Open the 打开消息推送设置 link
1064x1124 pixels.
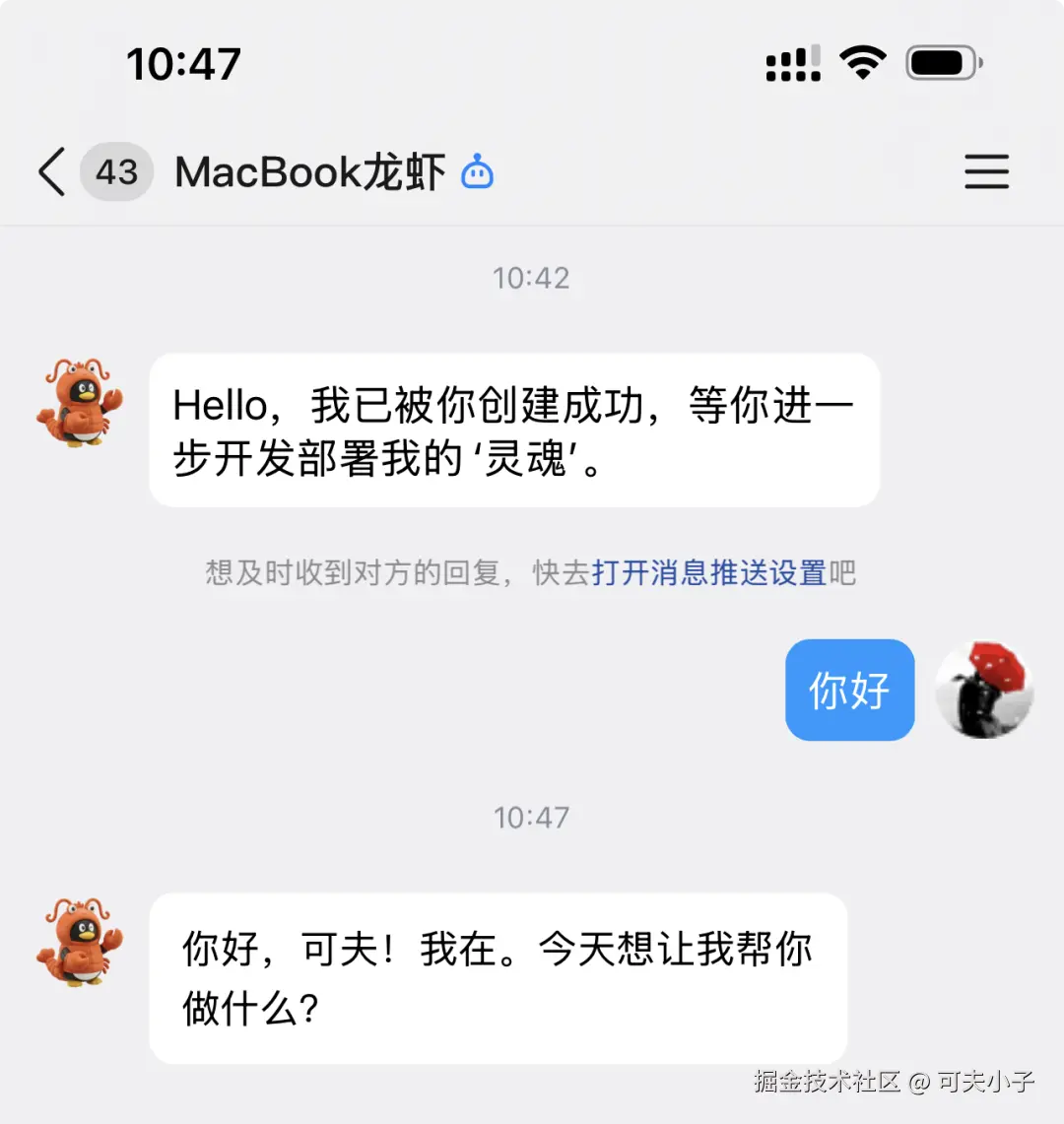[708, 572]
